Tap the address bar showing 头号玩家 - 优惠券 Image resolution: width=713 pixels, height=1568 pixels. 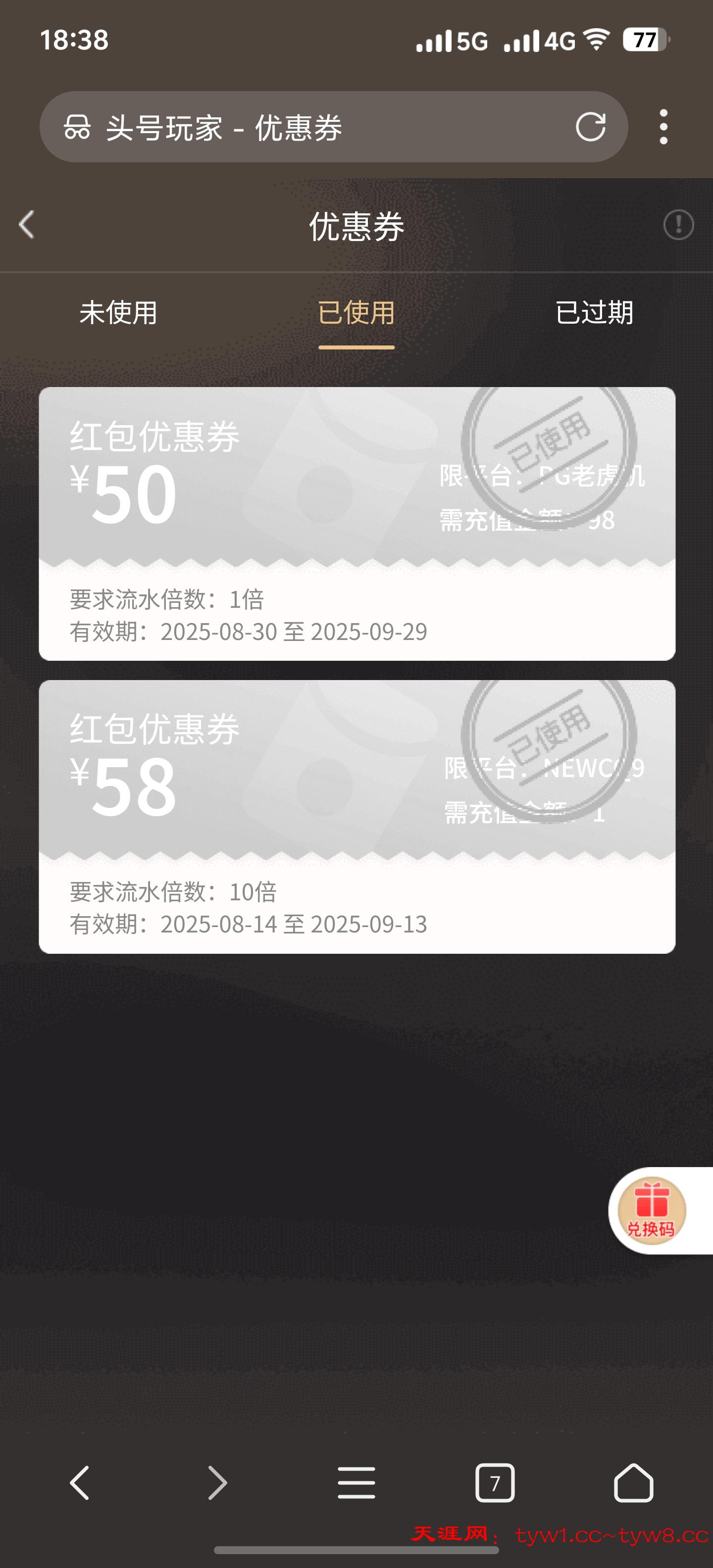[x=305, y=127]
